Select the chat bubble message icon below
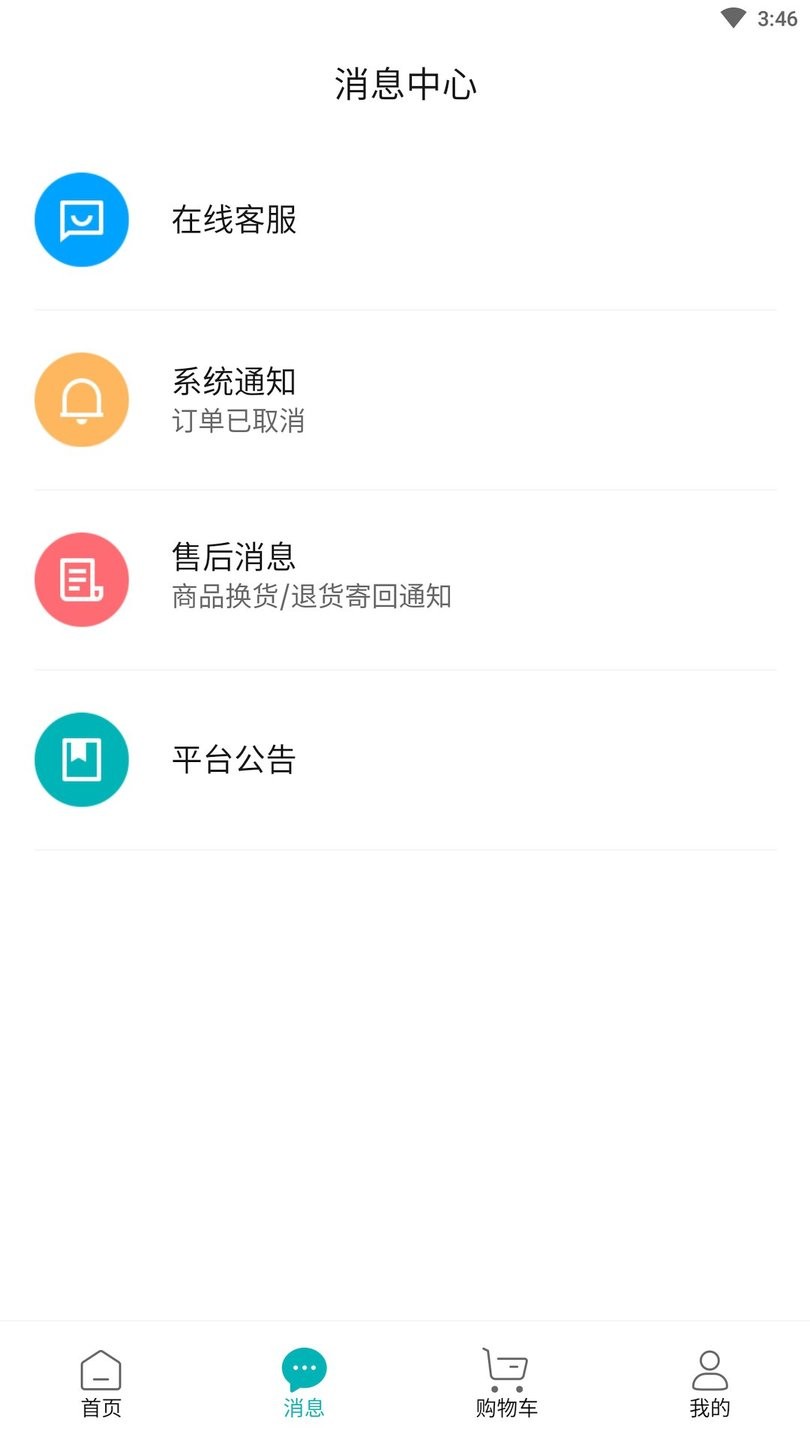This screenshot has height=1440, width=810. tap(303, 1367)
